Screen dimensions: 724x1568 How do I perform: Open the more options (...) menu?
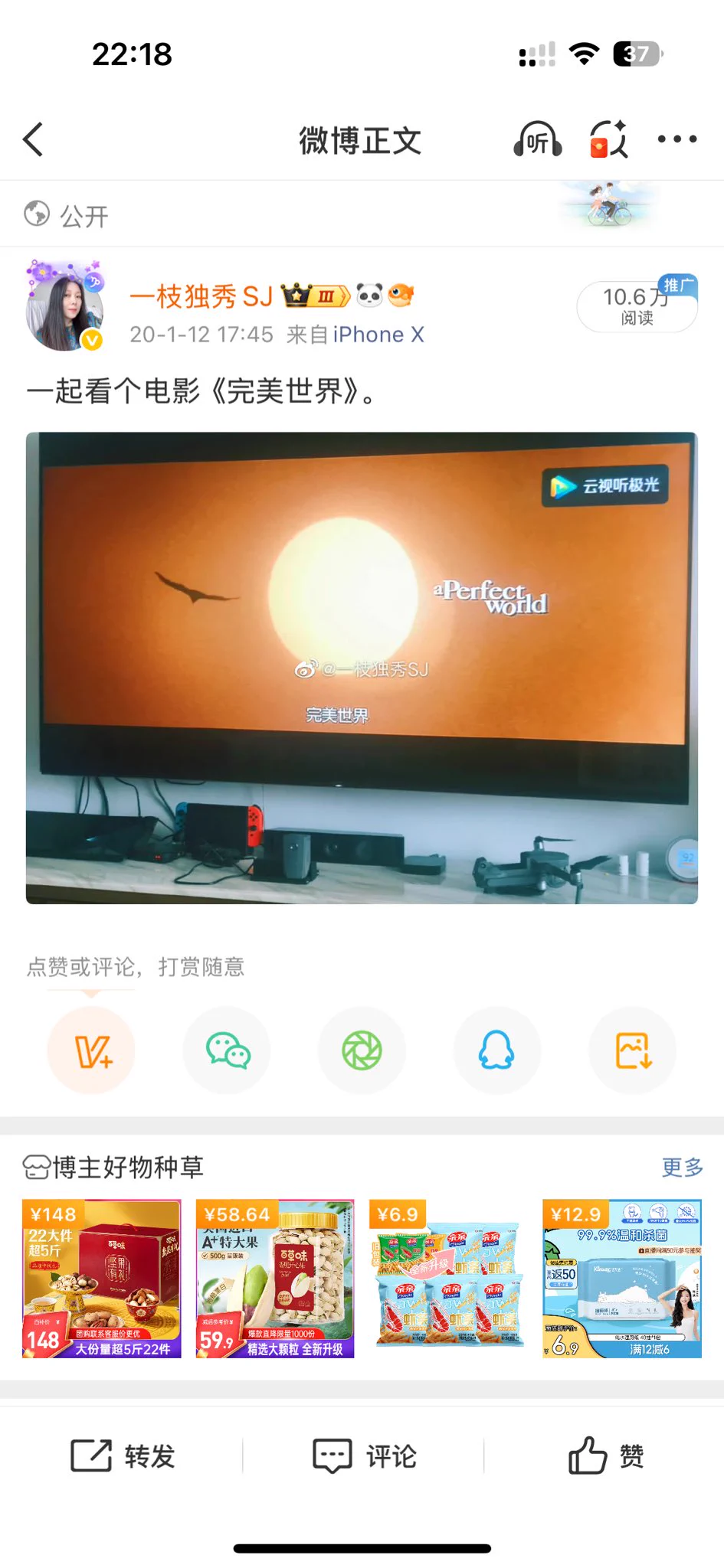[676, 139]
